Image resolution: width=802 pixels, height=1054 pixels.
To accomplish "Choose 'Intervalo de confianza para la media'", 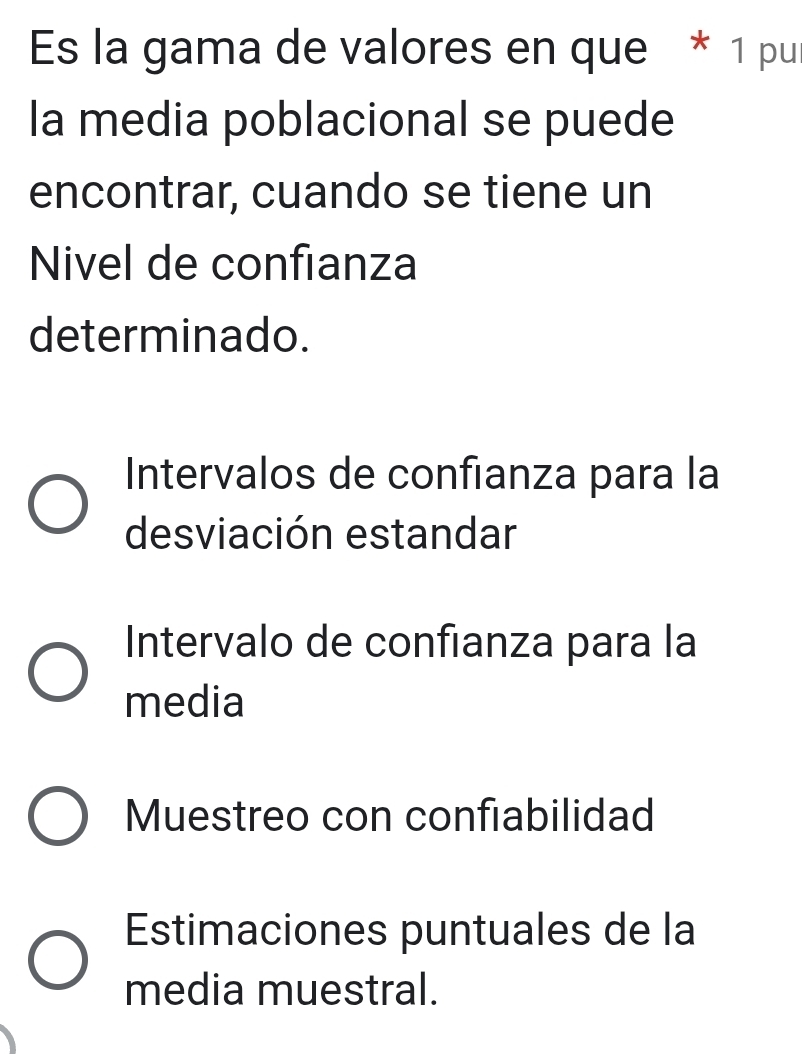I will pyautogui.click(x=57, y=672).
